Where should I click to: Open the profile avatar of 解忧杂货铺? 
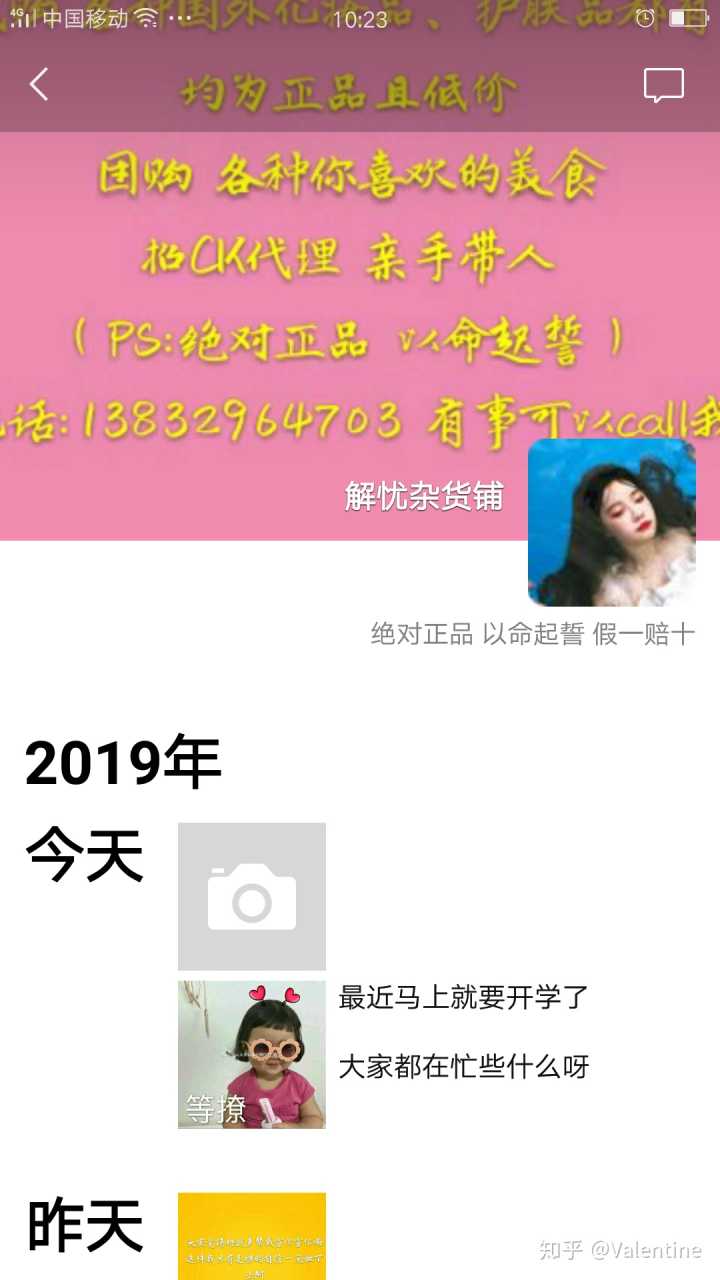[611, 522]
